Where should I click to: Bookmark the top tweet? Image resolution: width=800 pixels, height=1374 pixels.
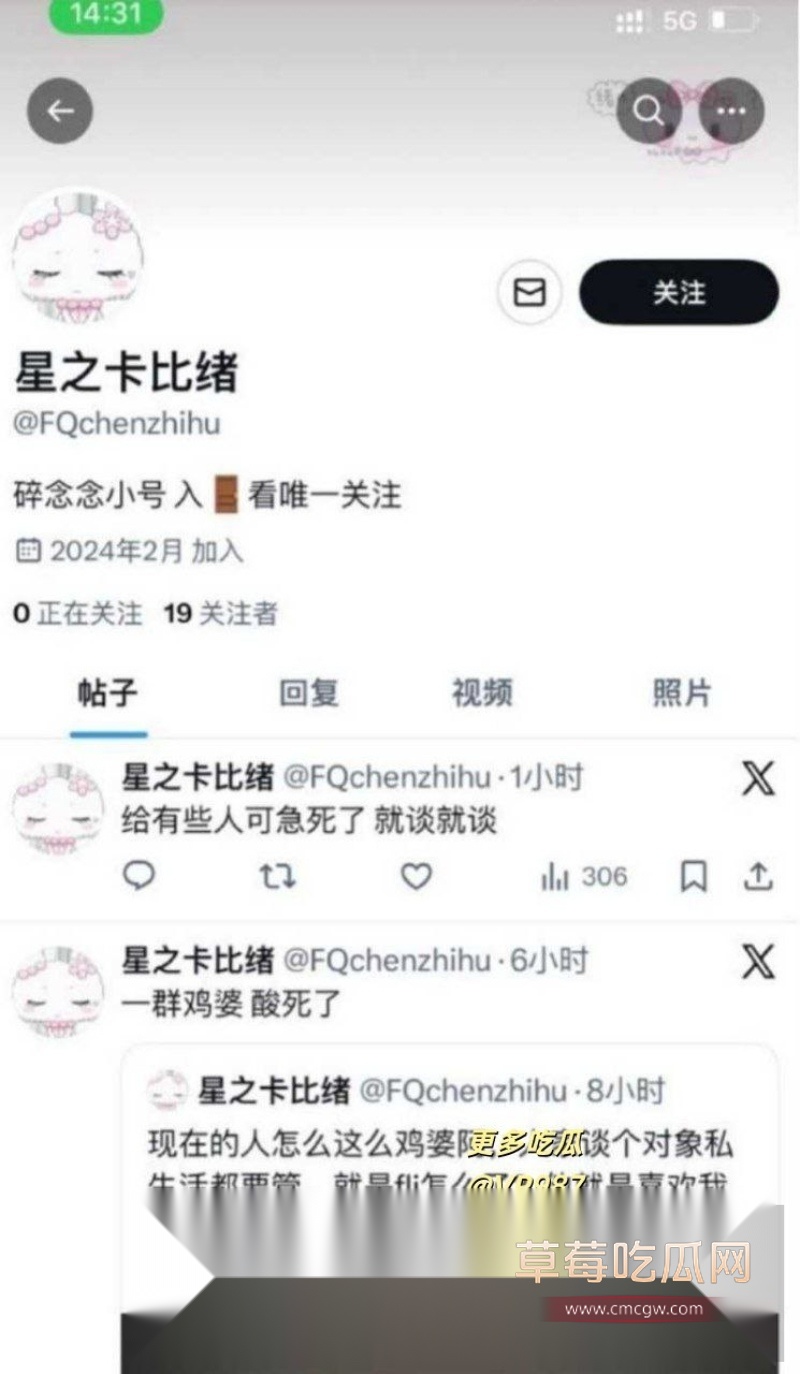click(691, 877)
